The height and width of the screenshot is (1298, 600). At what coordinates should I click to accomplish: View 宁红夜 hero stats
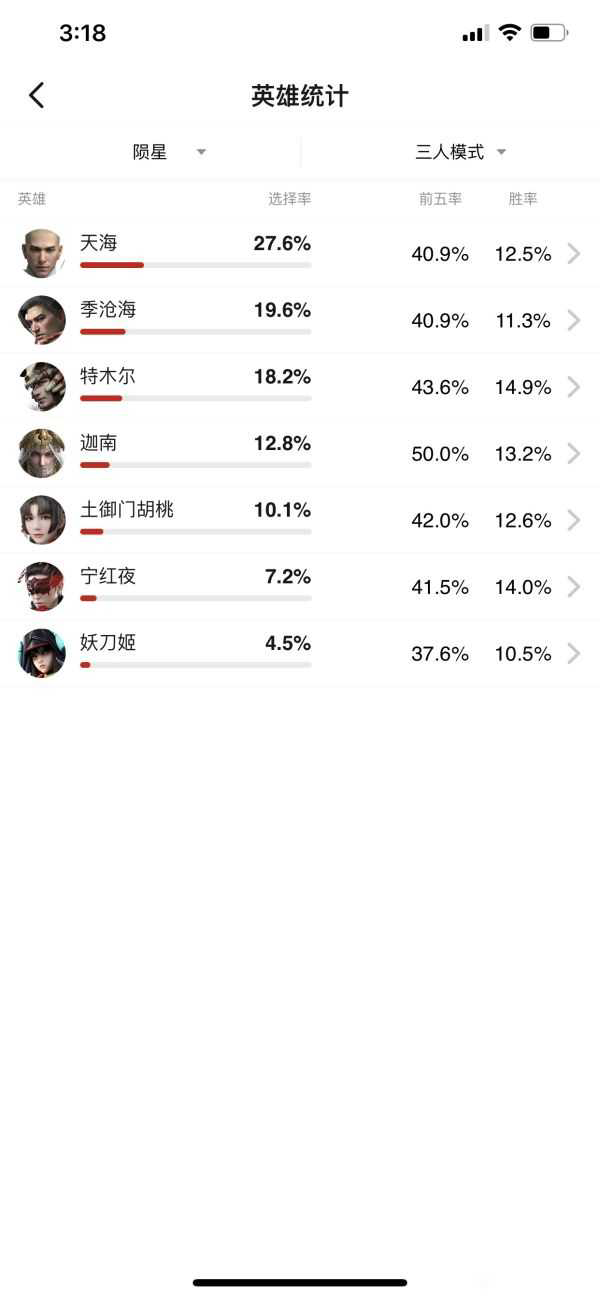tap(300, 587)
